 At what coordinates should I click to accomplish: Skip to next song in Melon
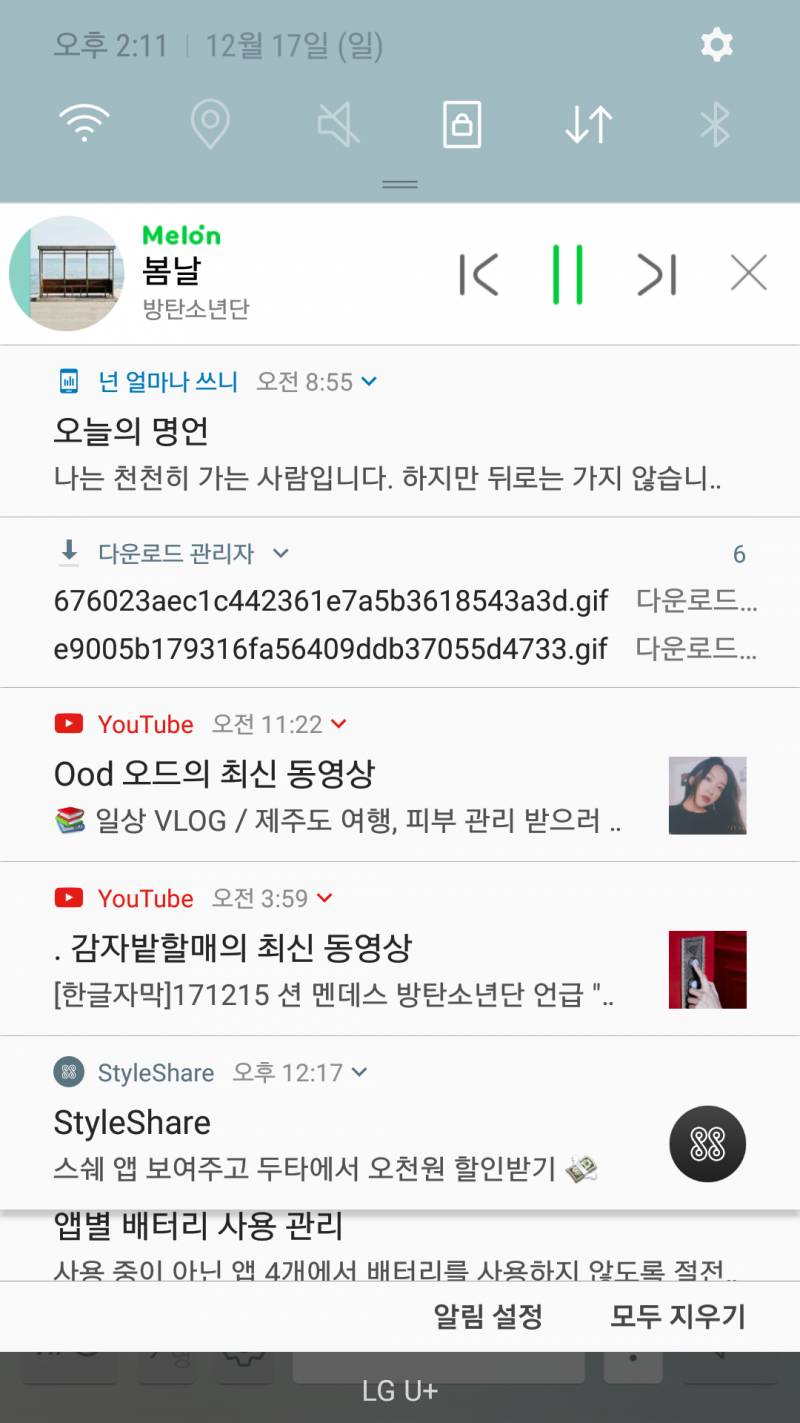click(x=655, y=275)
